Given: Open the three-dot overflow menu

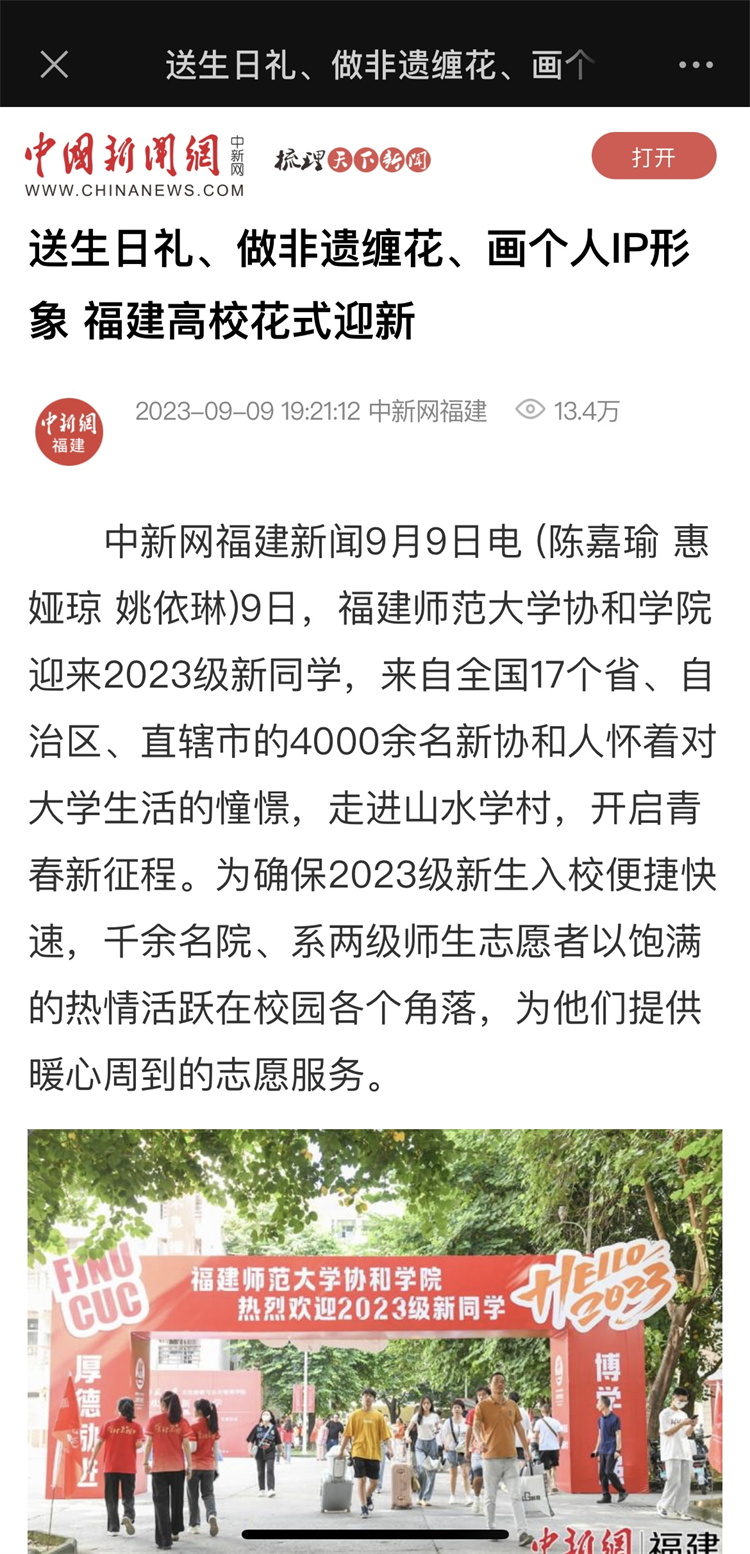Looking at the screenshot, I should 696,65.
